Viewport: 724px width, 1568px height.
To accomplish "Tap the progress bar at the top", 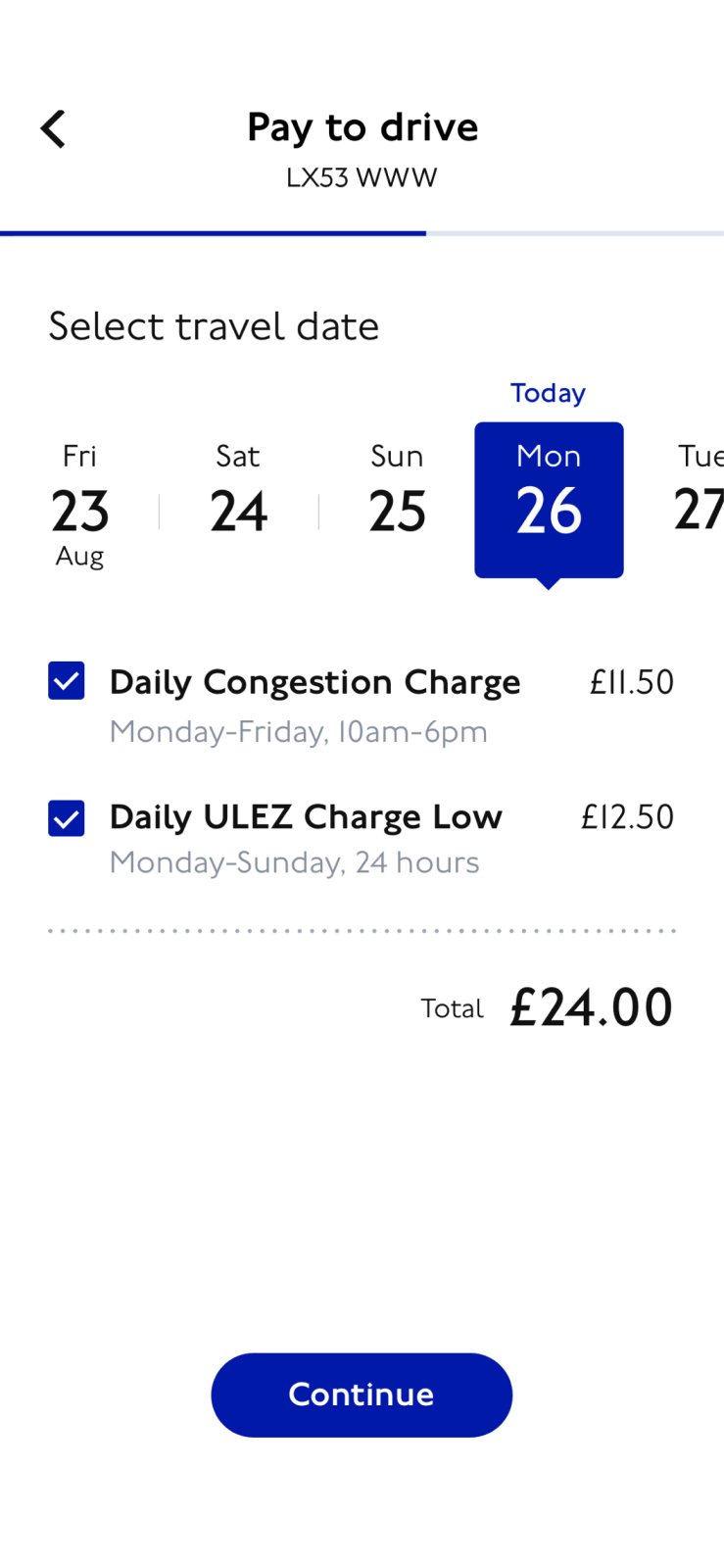I will click(362, 233).
